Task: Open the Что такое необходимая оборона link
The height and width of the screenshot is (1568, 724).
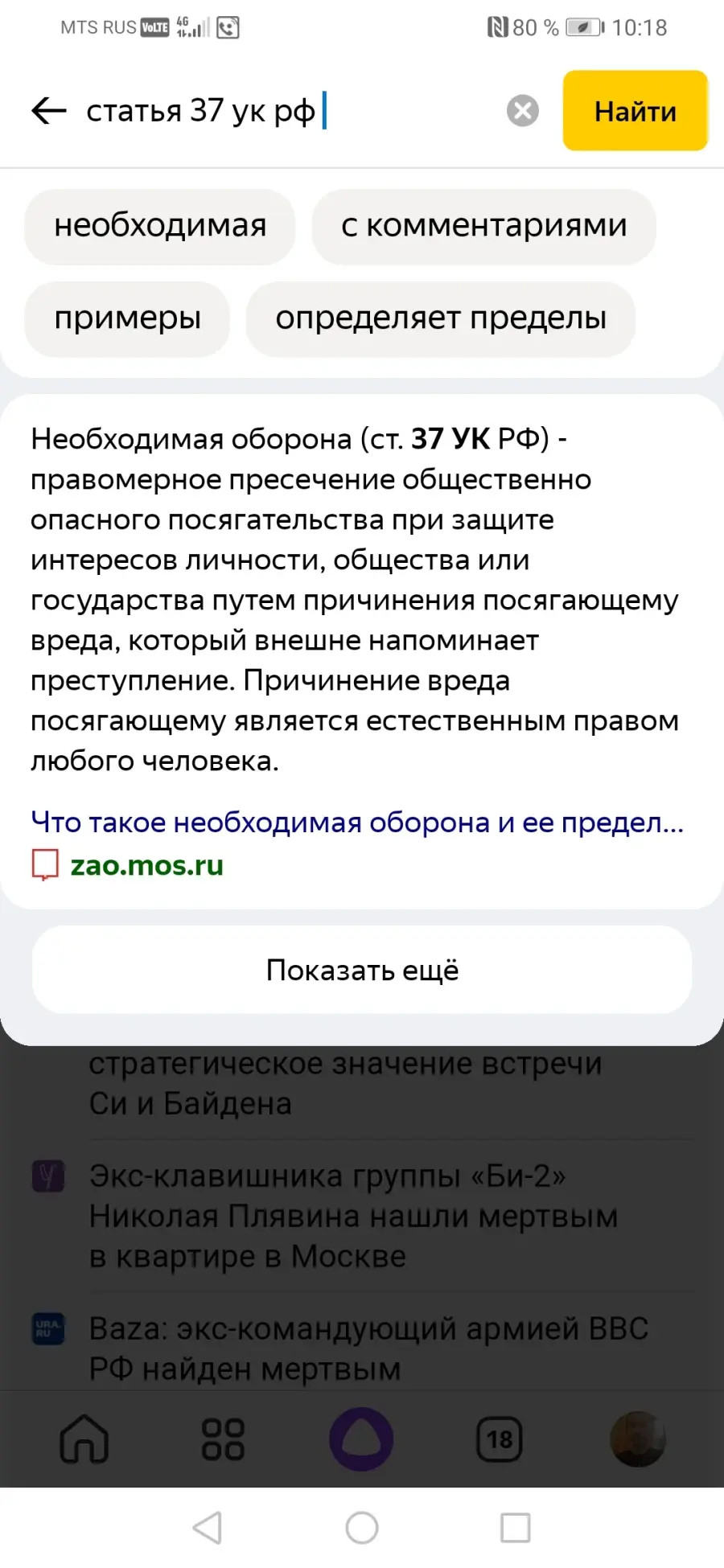Action: [357, 823]
